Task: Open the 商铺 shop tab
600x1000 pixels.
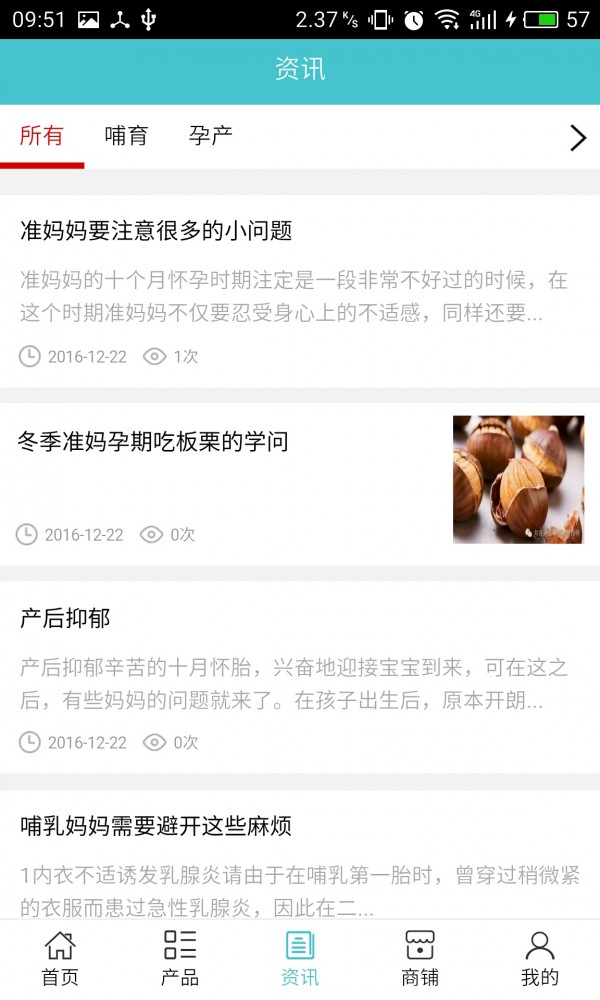Action: point(420,958)
